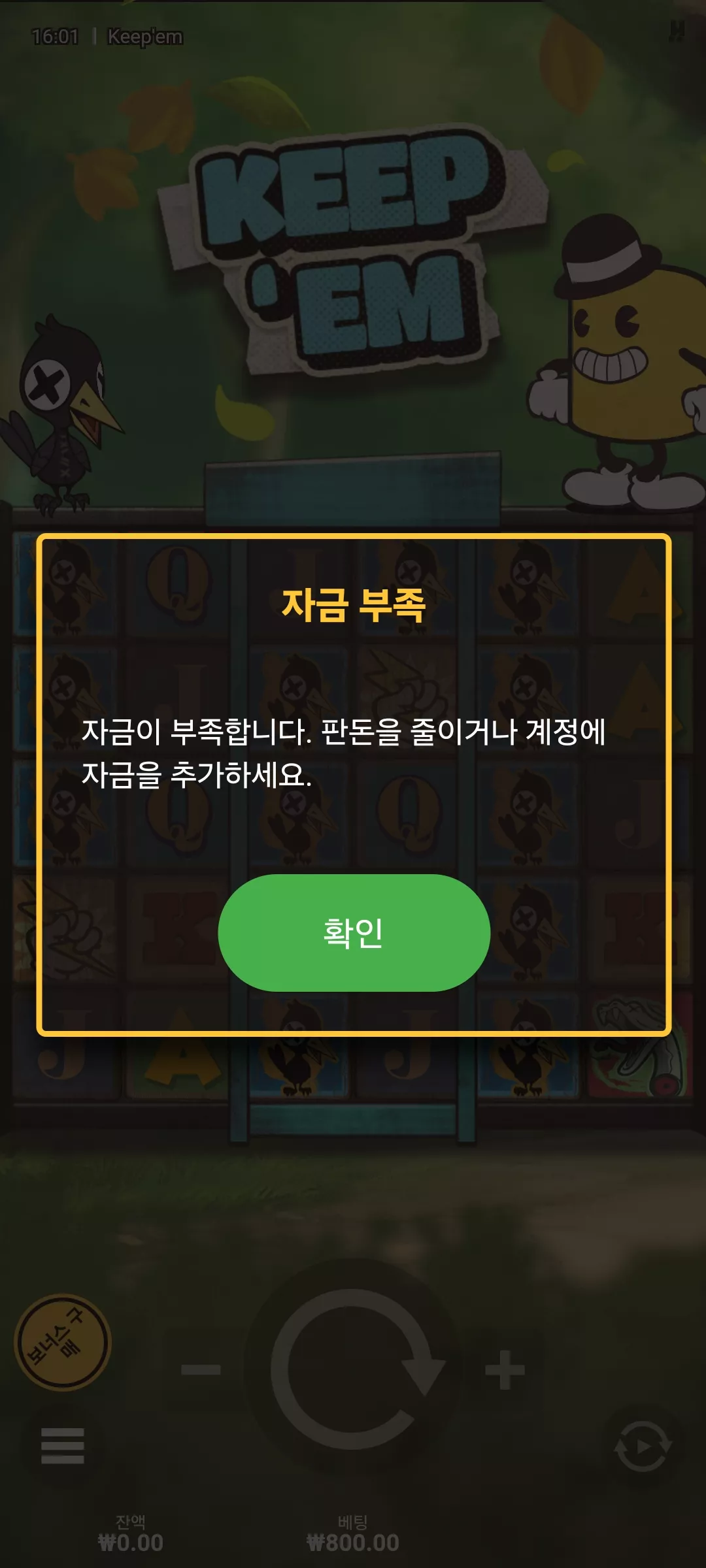Increase the bet with the plus button
The height and width of the screenshot is (1568, 706).
tap(505, 1369)
